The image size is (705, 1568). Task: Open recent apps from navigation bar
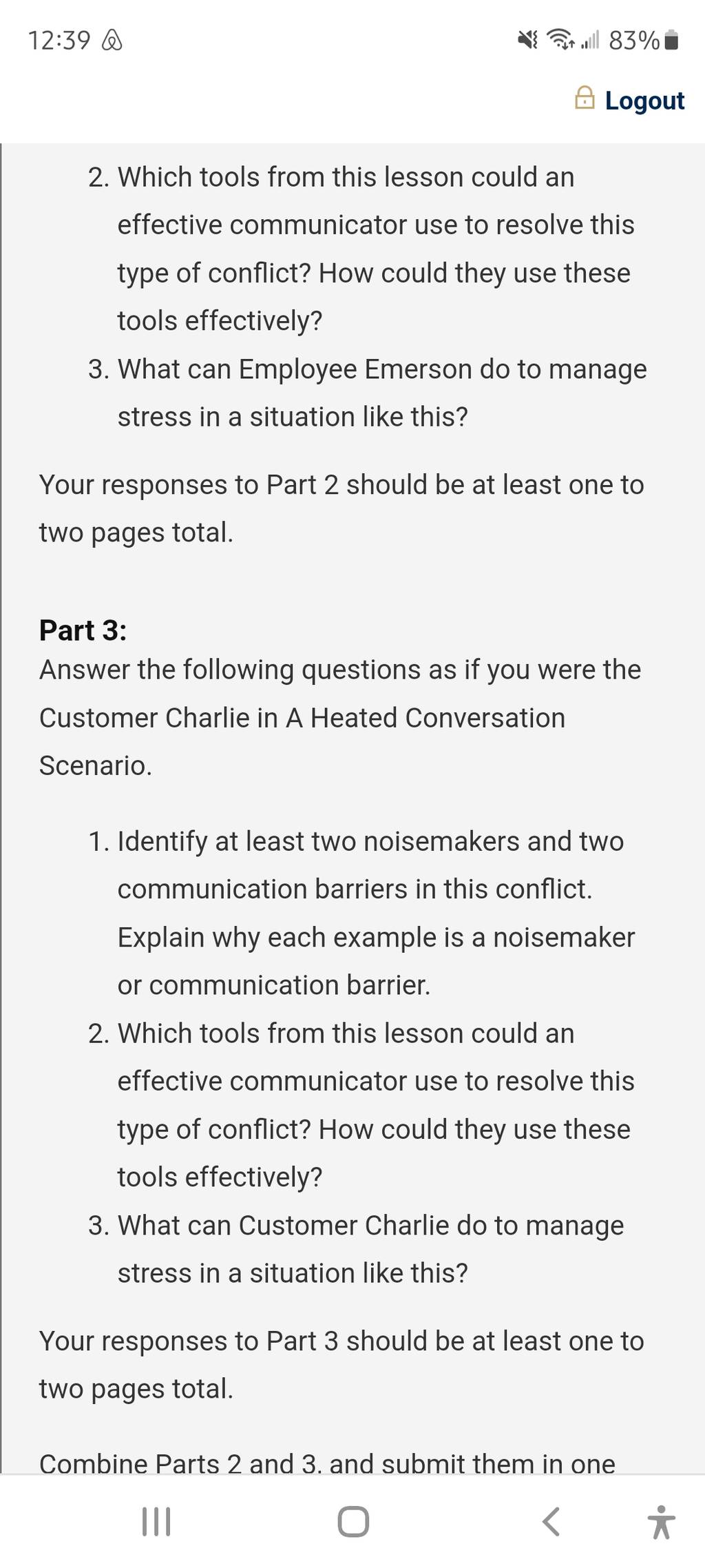click(x=156, y=1521)
